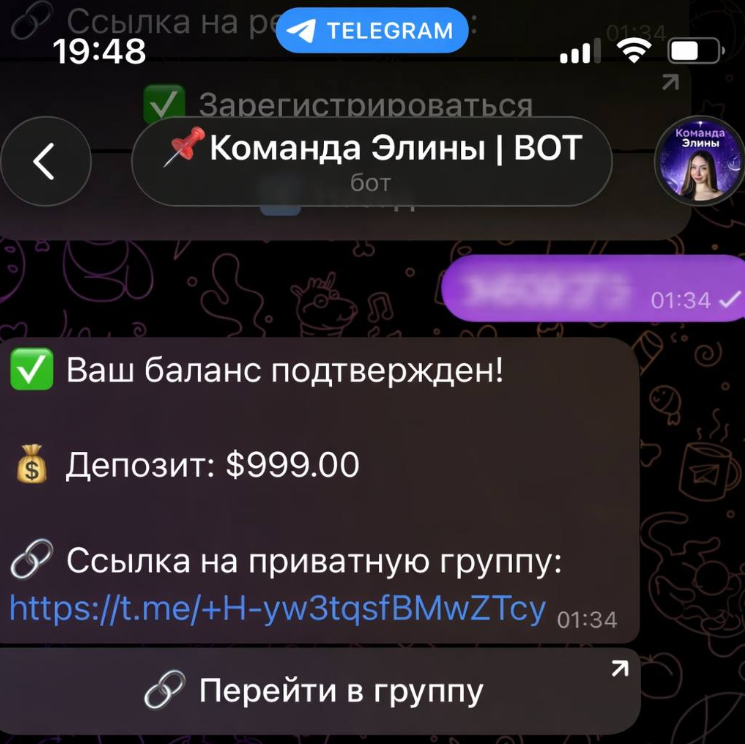Screen dimensions: 745x744
Task: Open Команда Элины | BOT chat info
Action: click(371, 162)
